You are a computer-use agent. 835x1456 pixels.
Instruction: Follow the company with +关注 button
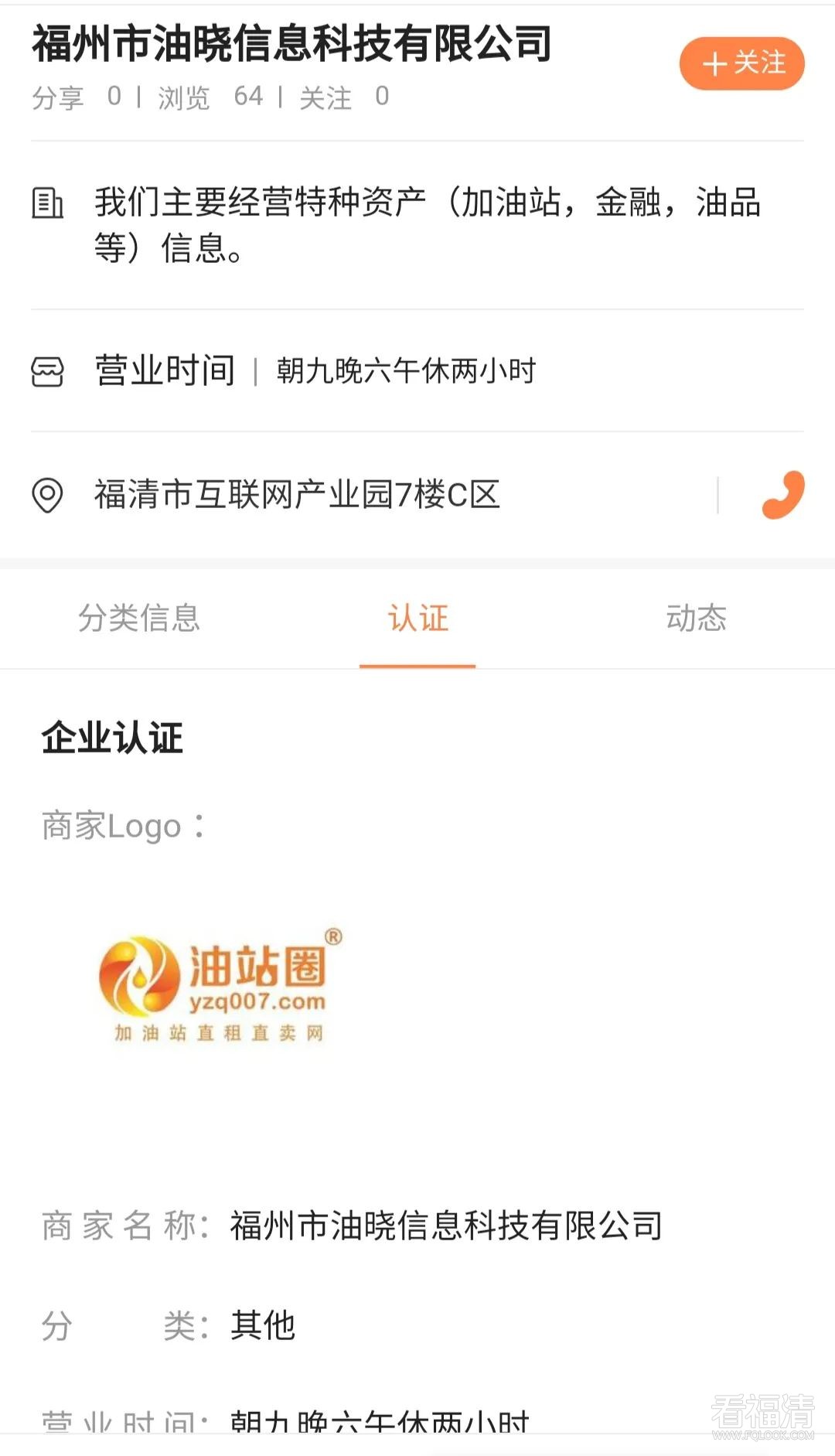coord(741,63)
